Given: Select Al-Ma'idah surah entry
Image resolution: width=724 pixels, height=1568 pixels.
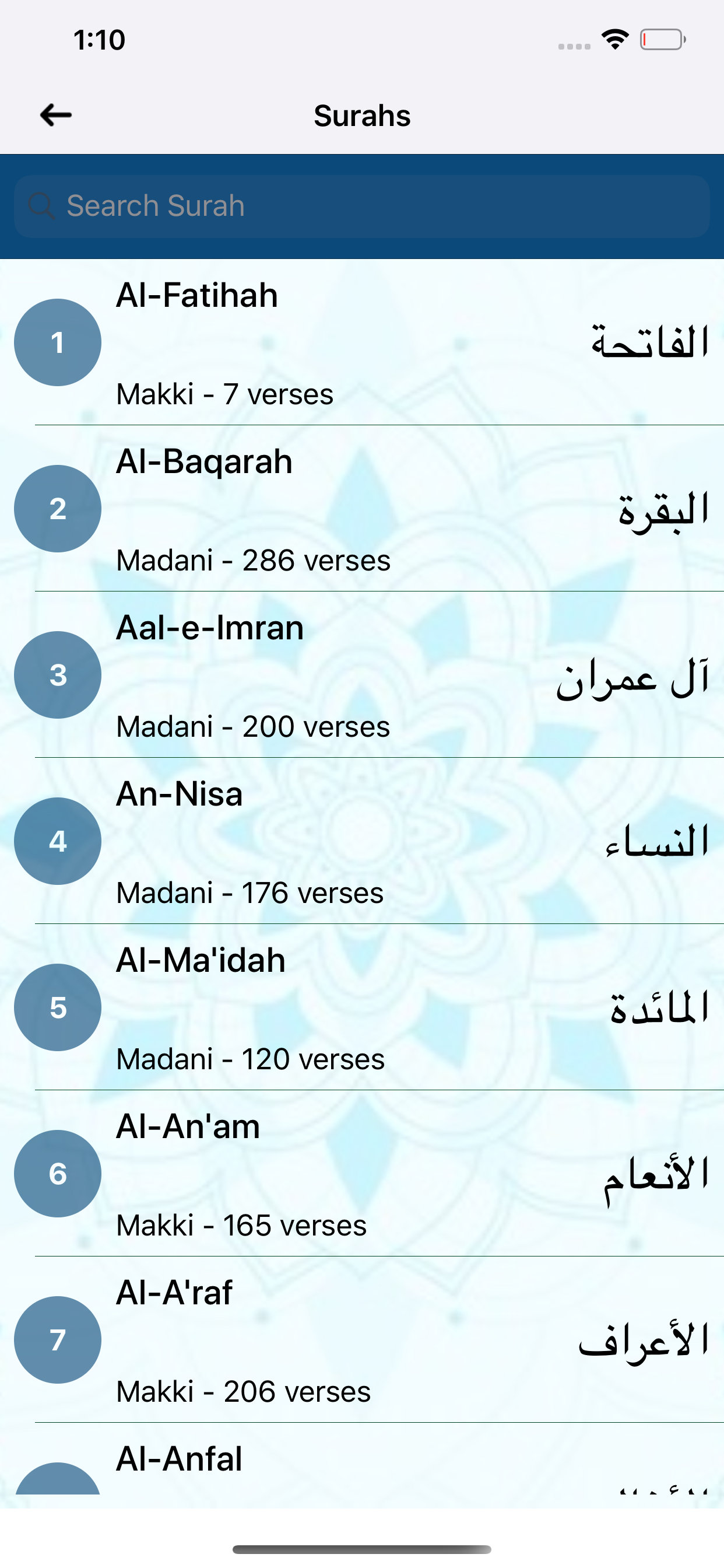Looking at the screenshot, I should (x=362, y=1008).
